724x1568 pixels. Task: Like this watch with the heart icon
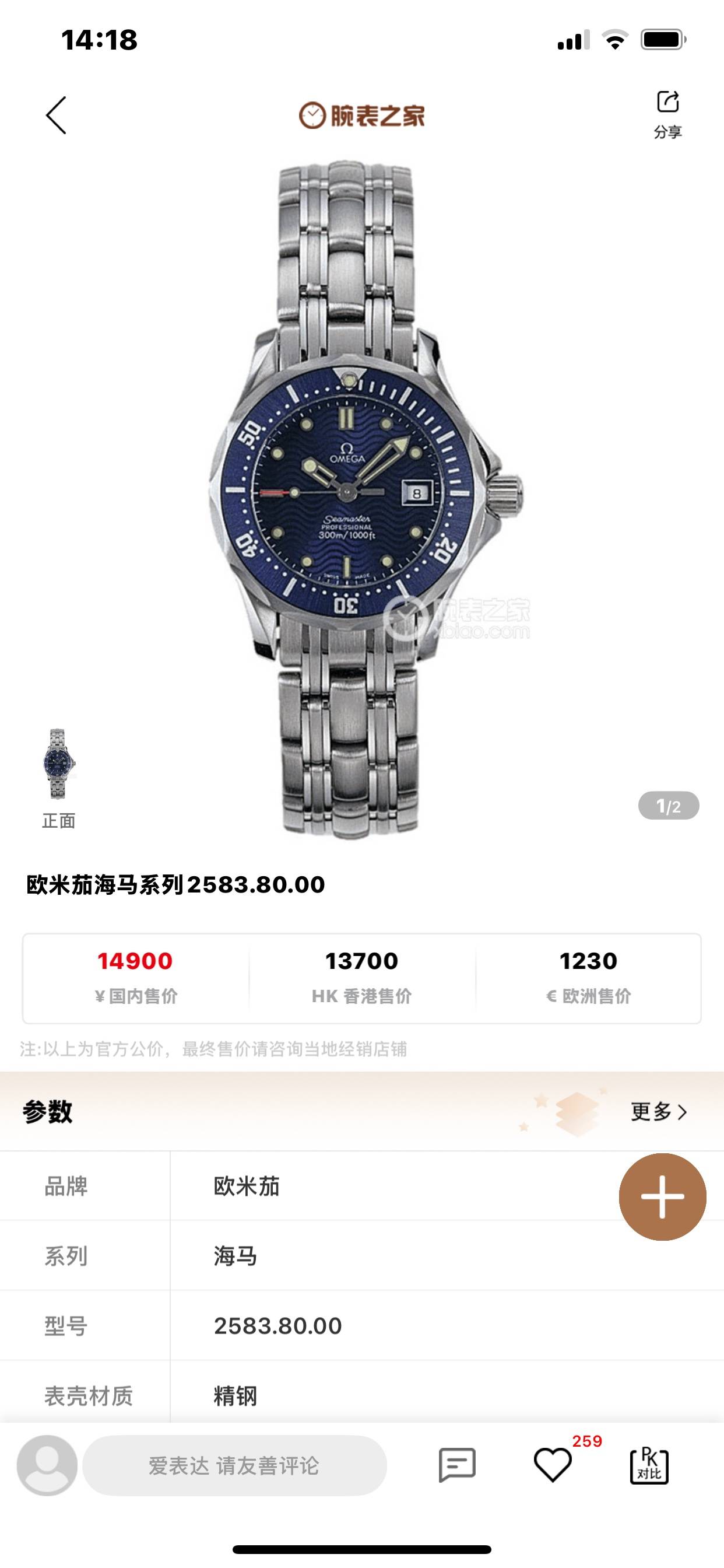553,1465
